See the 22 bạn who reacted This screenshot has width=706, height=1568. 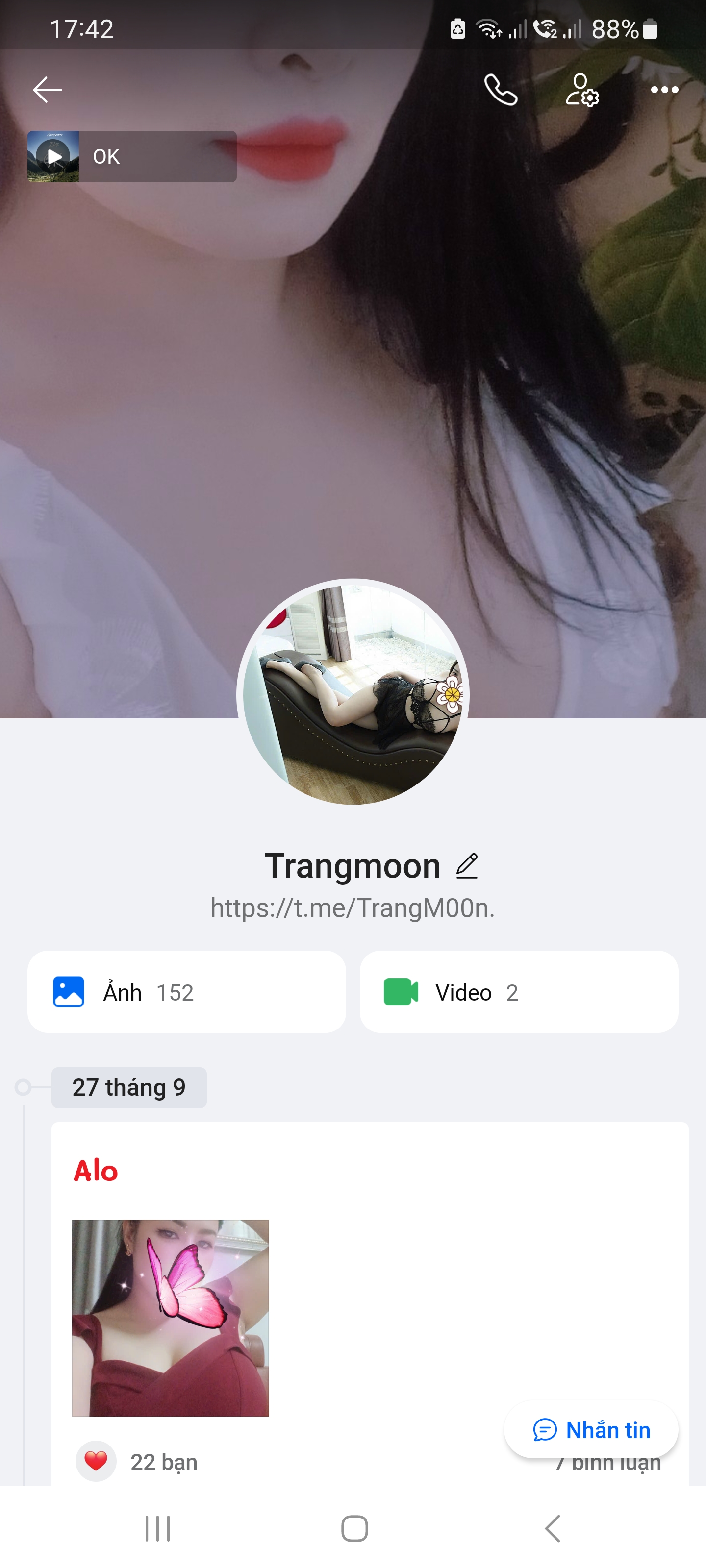163,1462
